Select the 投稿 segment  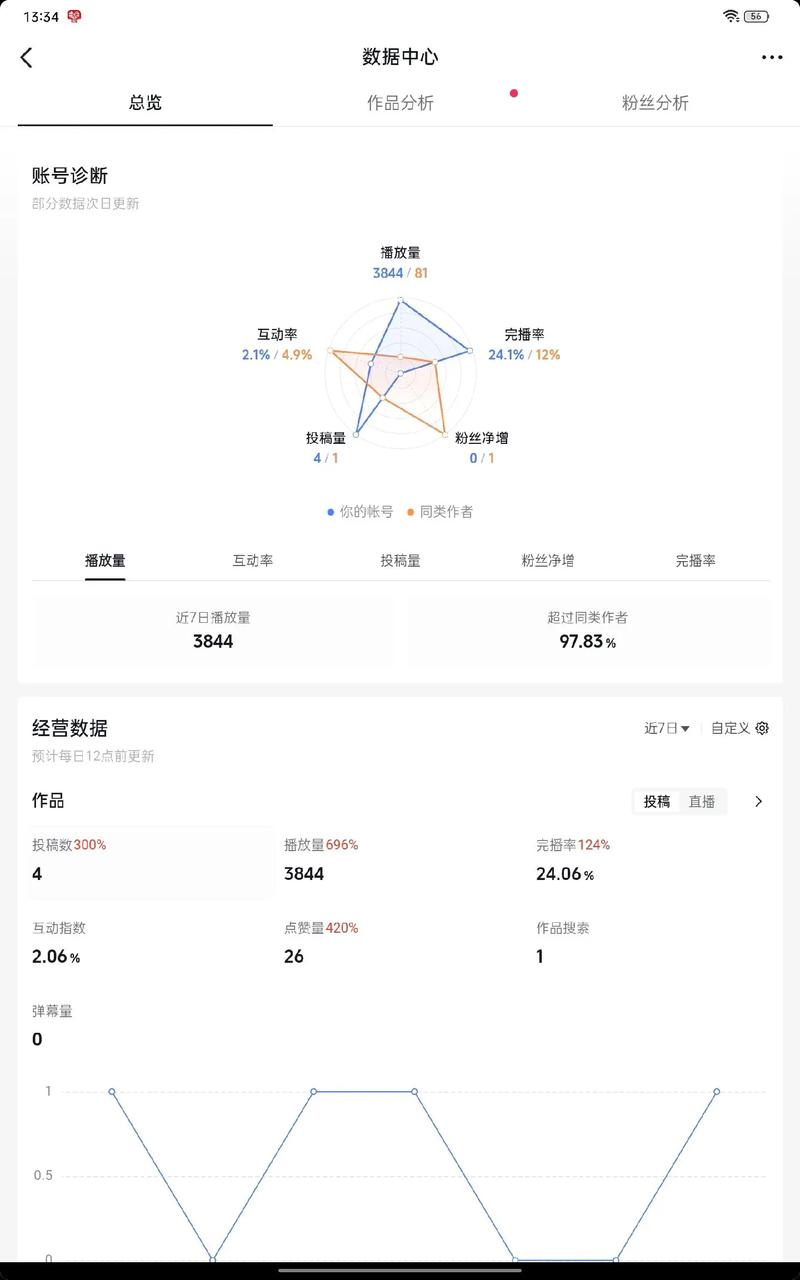click(x=657, y=801)
